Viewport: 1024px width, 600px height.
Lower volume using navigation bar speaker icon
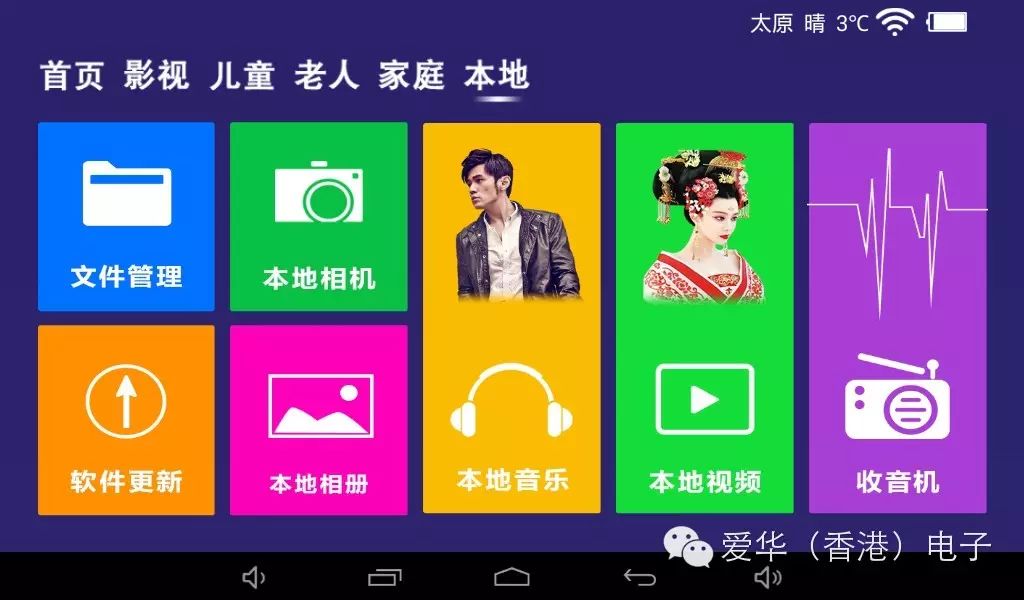coord(254,577)
